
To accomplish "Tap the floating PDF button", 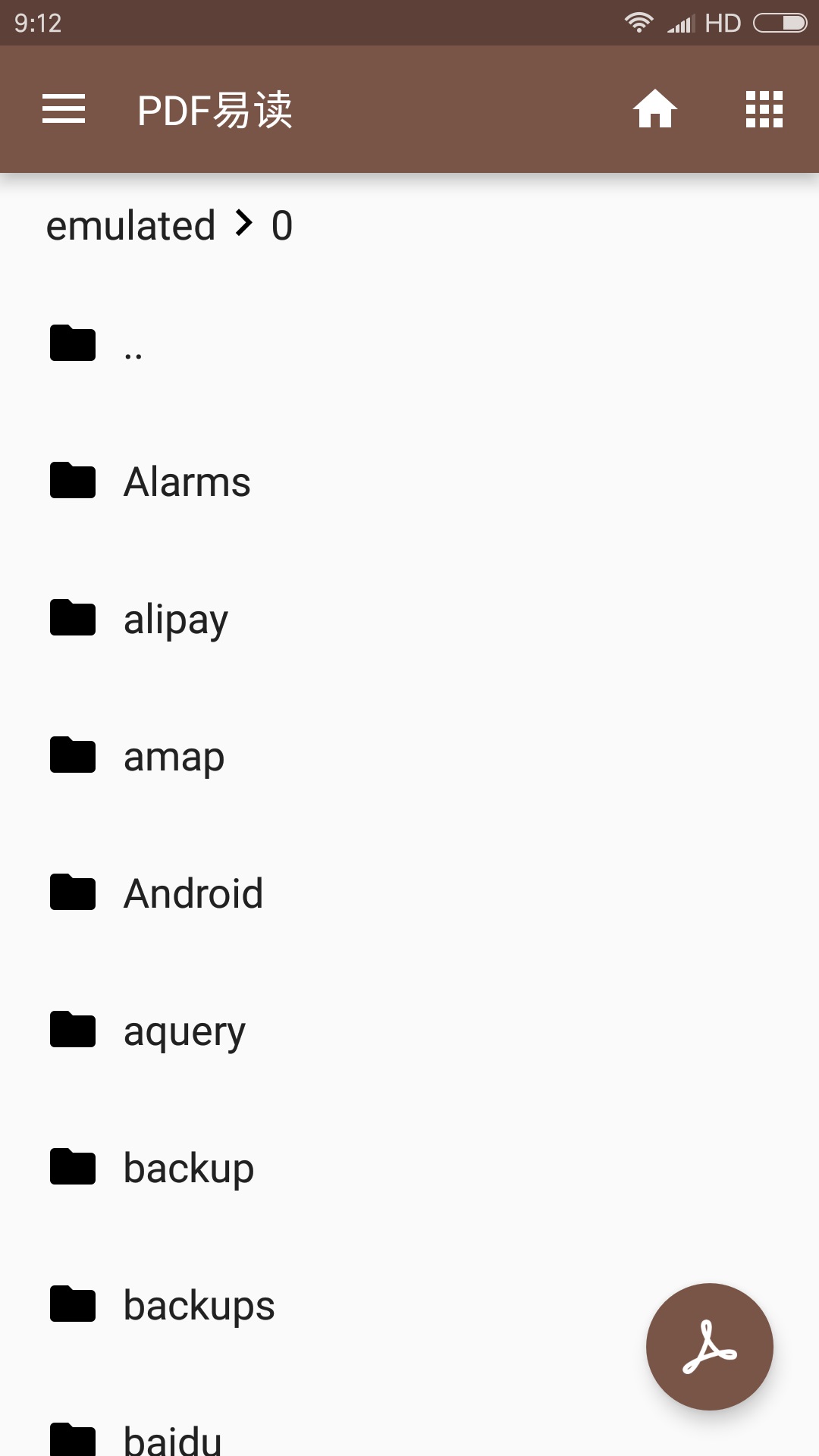I will point(709,1347).
